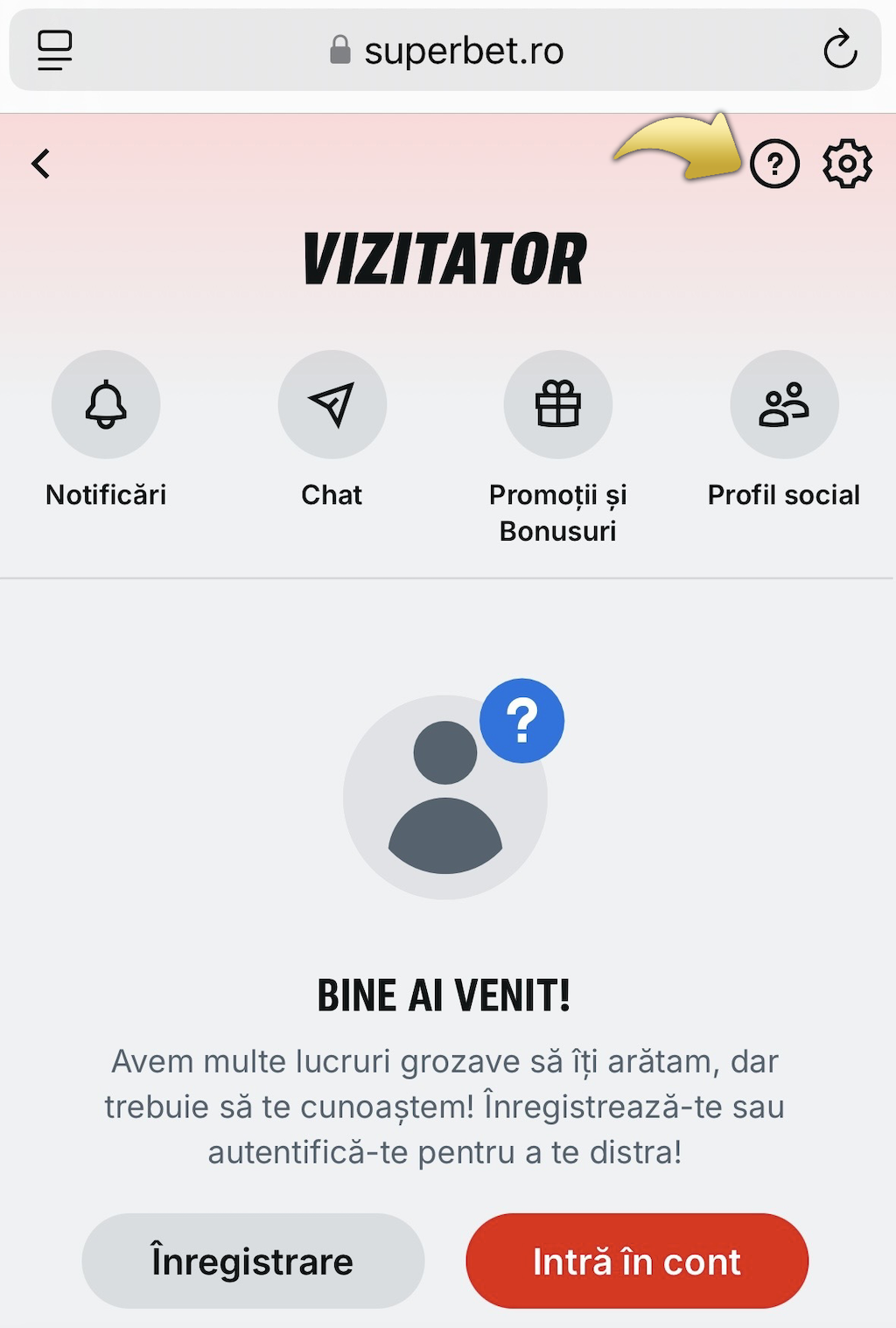896x1328 pixels.
Task: Open the browser page menu icon
Action: click(x=54, y=50)
